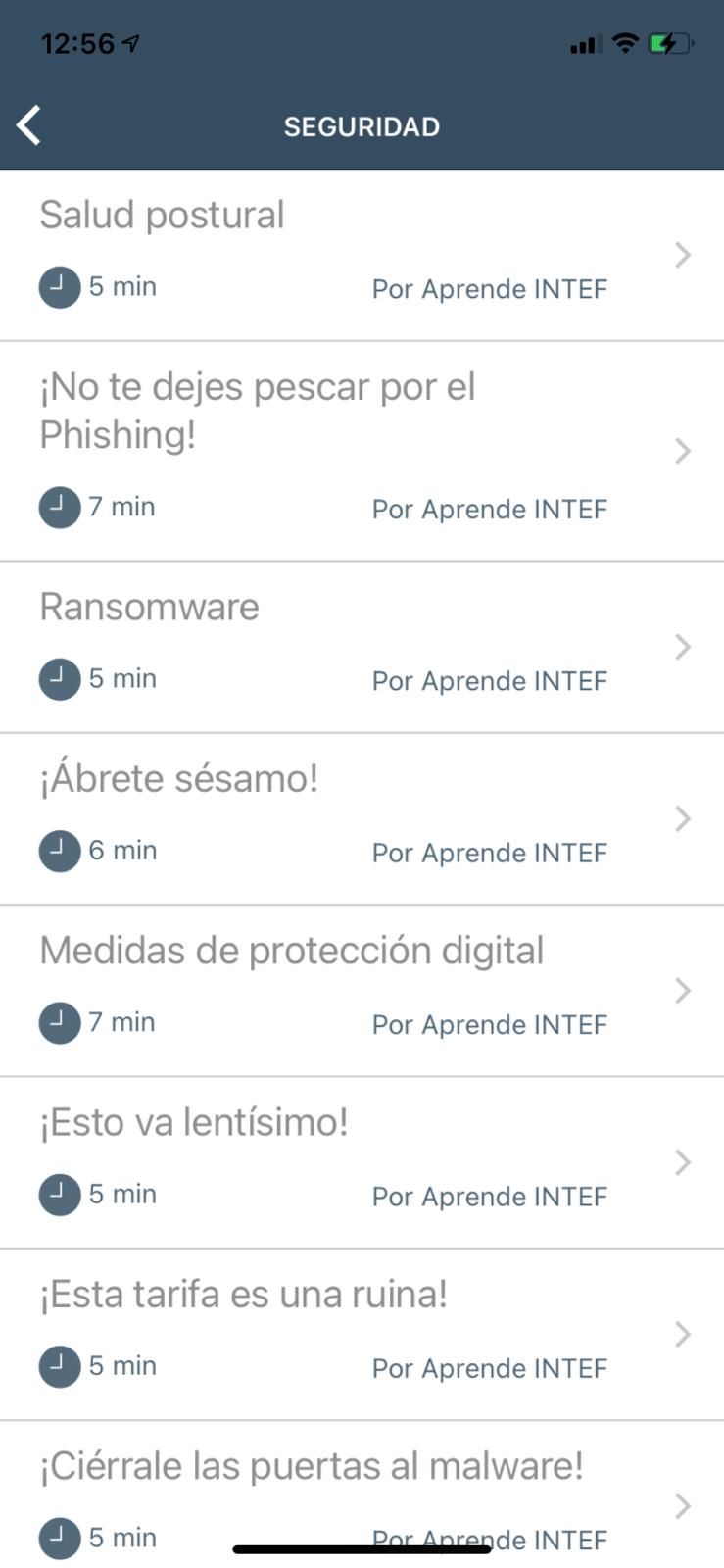This screenshot has width=724, height=1568.
Task: Select the Ransomware lesson
Action: 362,648
